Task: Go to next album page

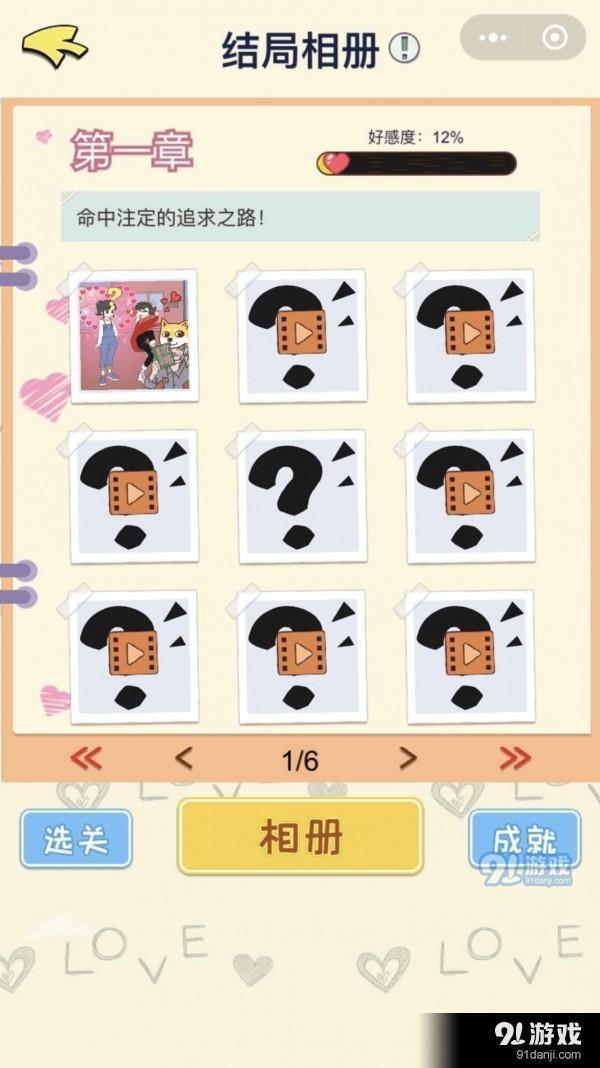Action: 408,759
